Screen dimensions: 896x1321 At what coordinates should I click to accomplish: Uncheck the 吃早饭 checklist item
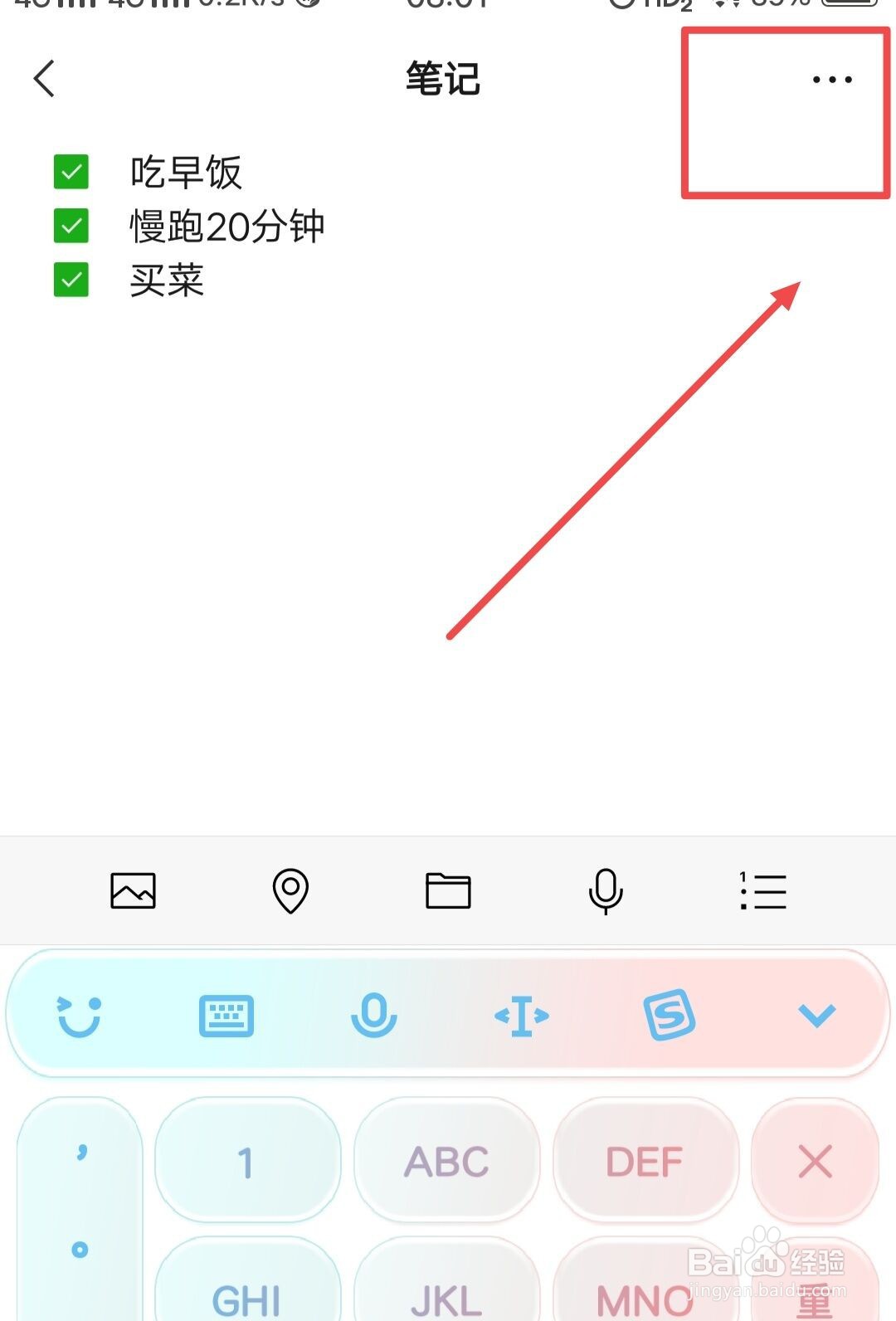(71, 172)
